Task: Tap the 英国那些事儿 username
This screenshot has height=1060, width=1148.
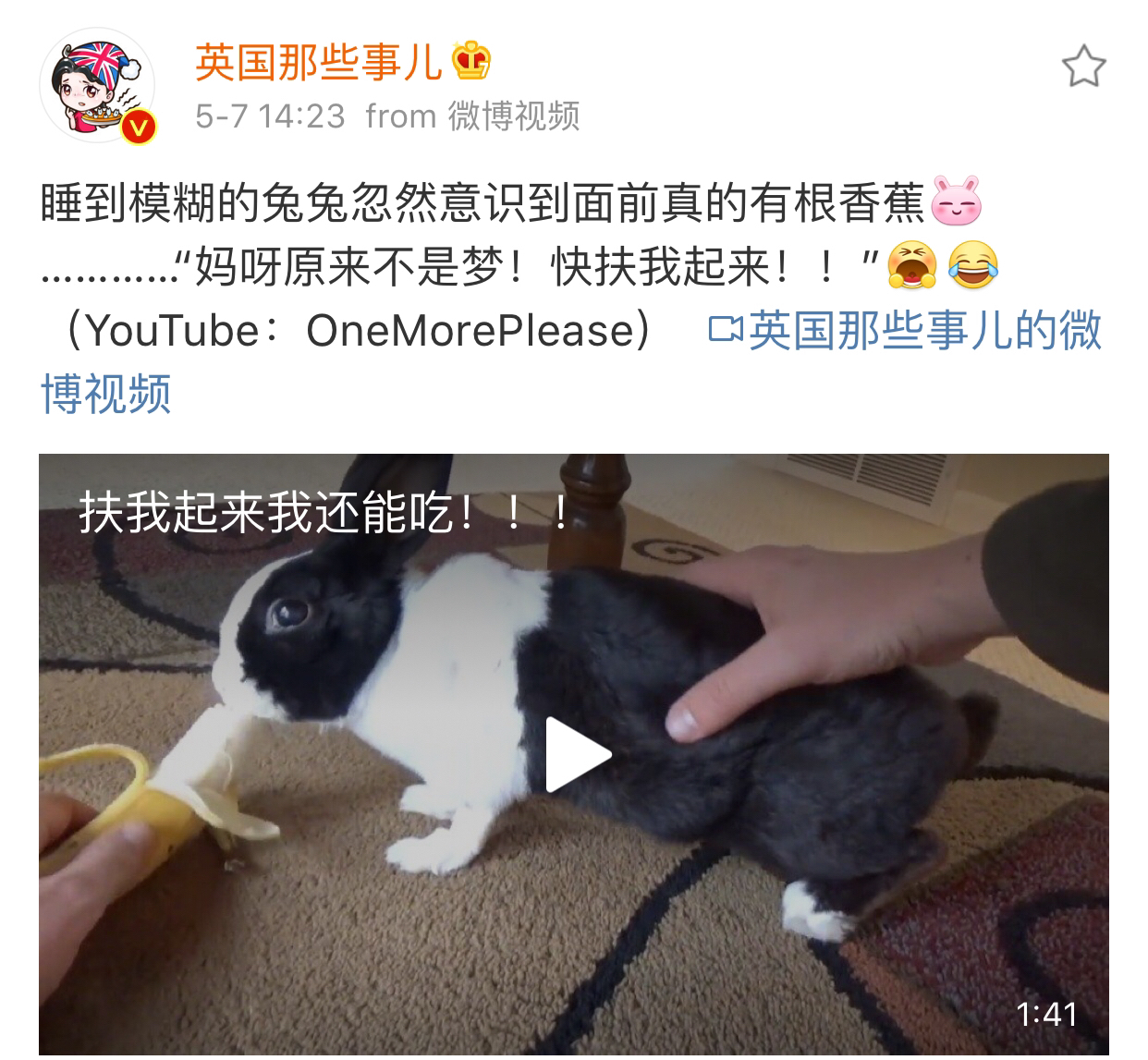Action: (x=319, y=63)
